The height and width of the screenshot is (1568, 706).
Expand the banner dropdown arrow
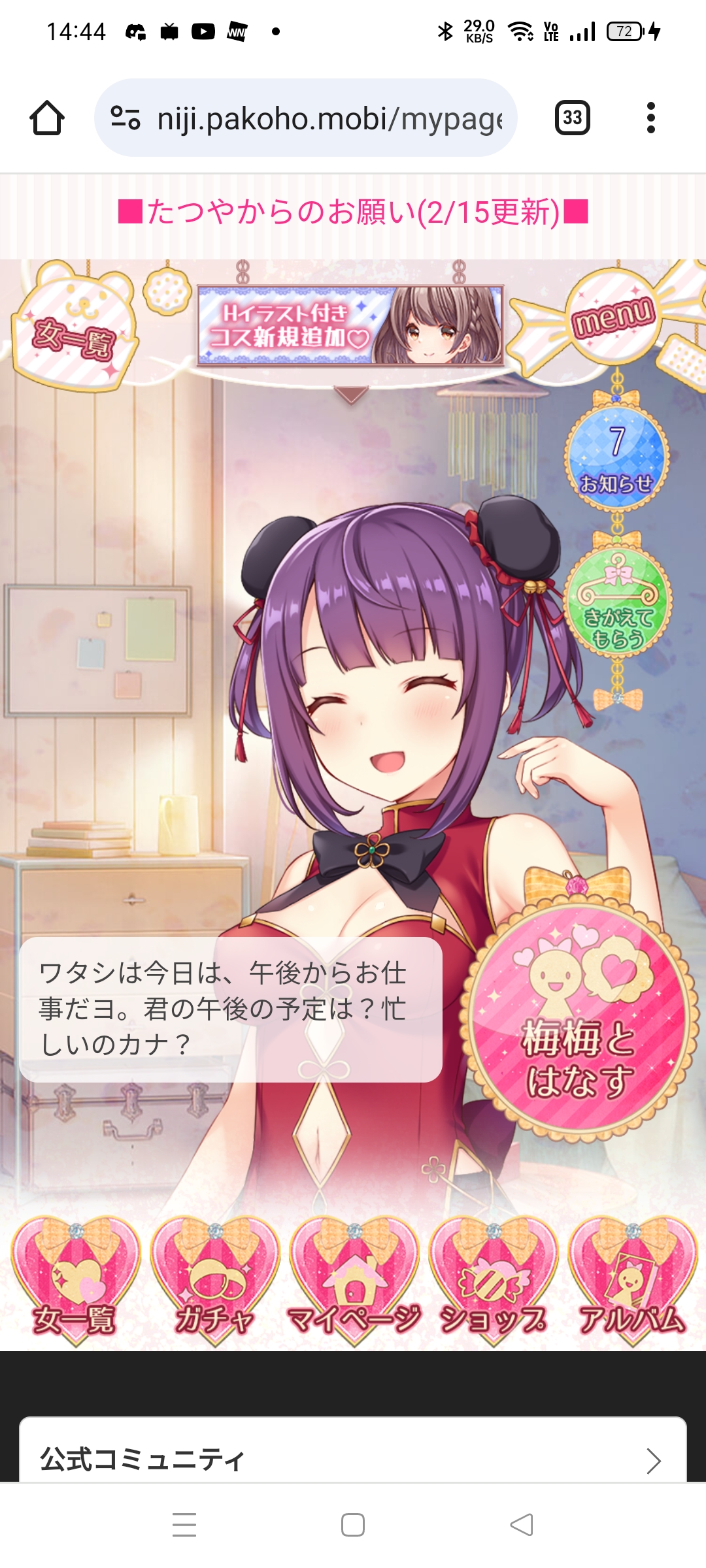tap(351, 395)
